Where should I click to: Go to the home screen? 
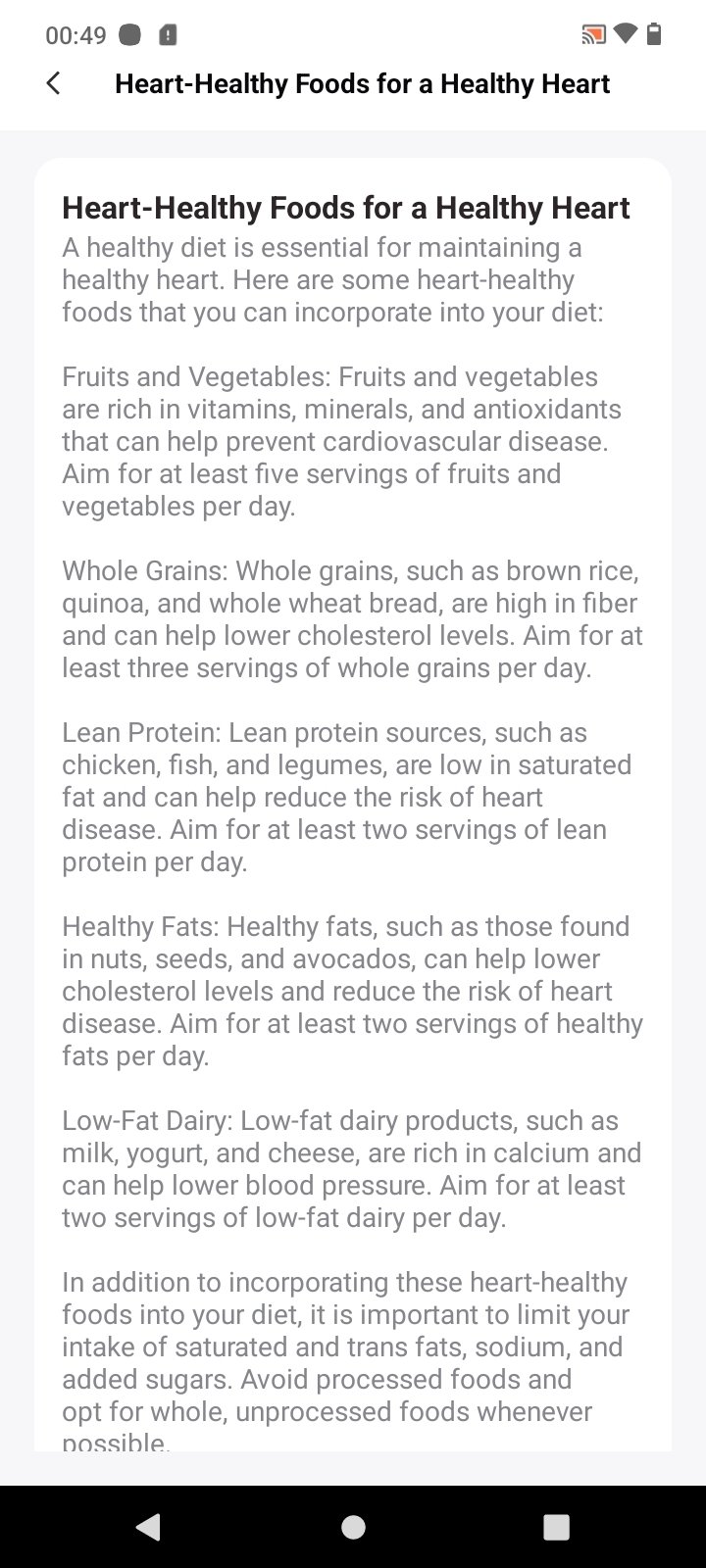coord(353,1527)
